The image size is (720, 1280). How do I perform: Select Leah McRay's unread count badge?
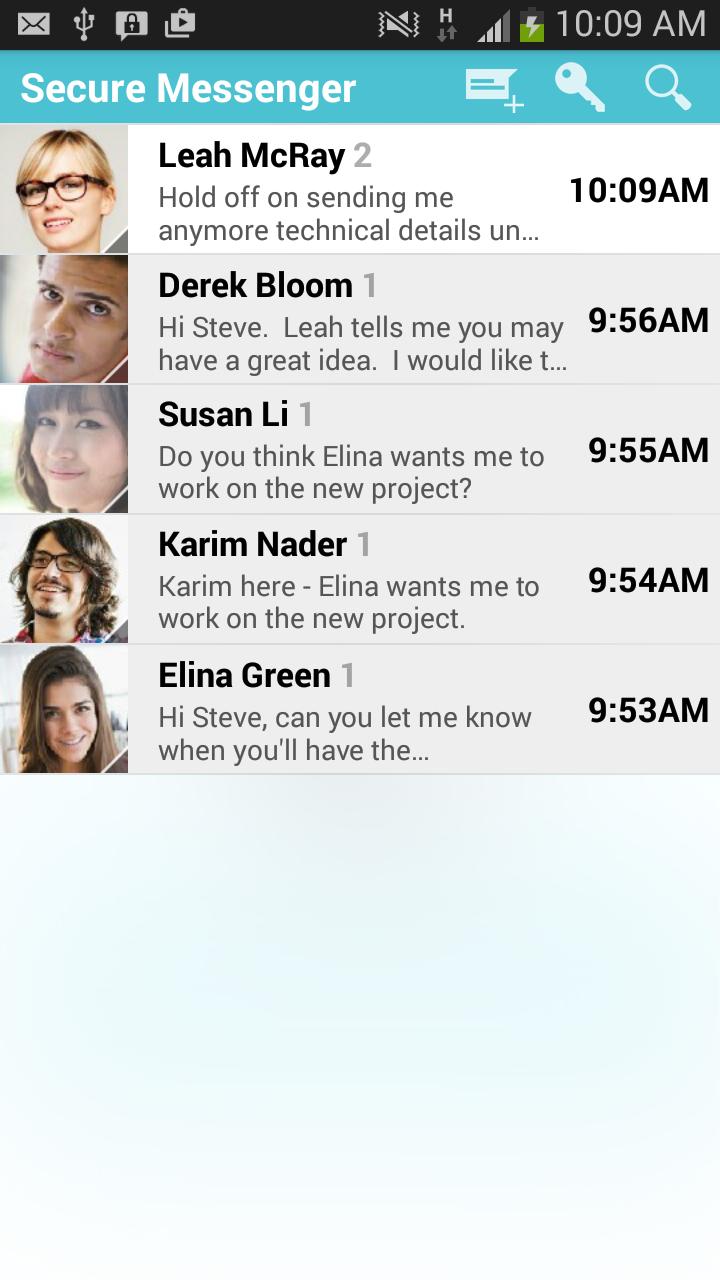point(364,154)
